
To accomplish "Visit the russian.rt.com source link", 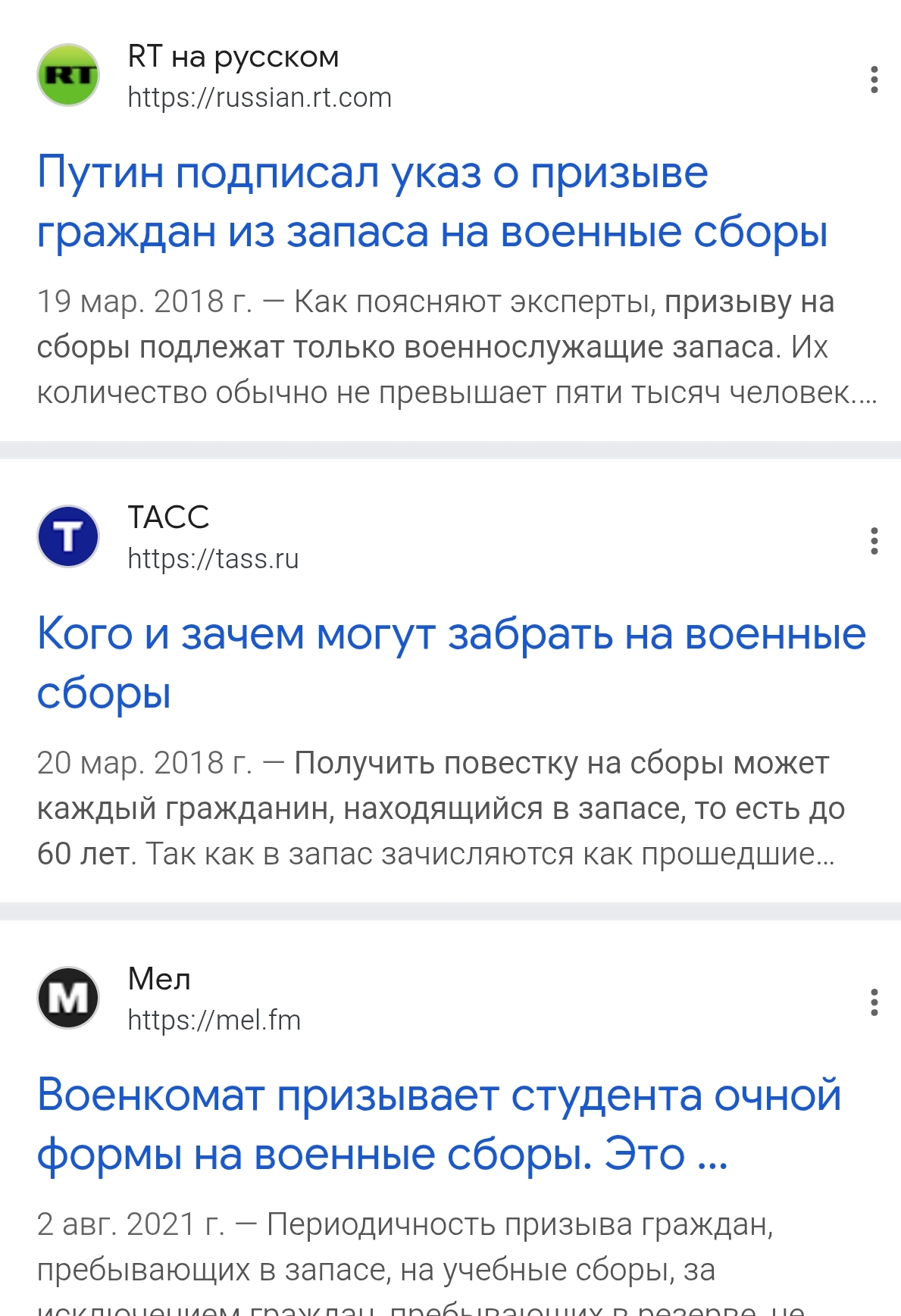I will 259,98.
